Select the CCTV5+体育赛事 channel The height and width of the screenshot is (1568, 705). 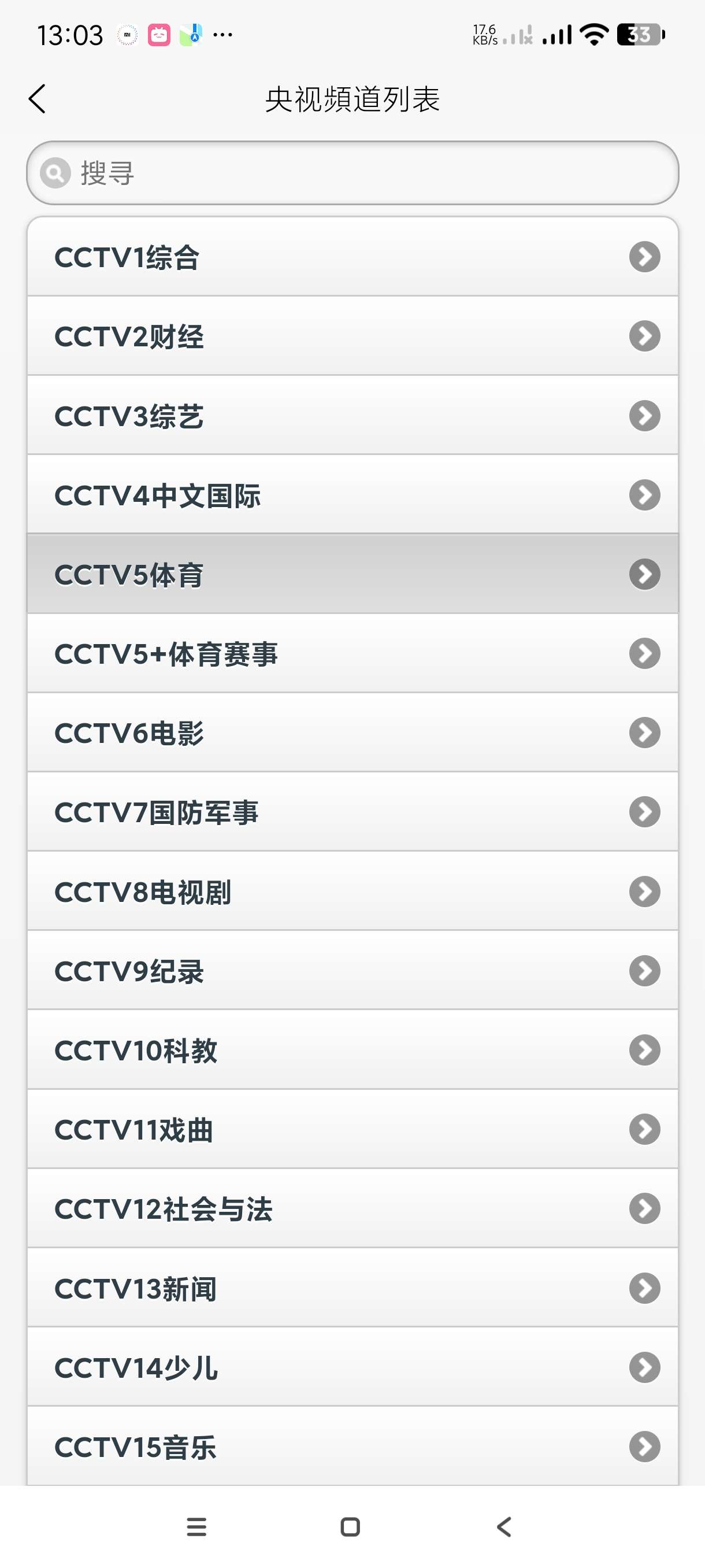pyautogui.click(x=353, y=654)
